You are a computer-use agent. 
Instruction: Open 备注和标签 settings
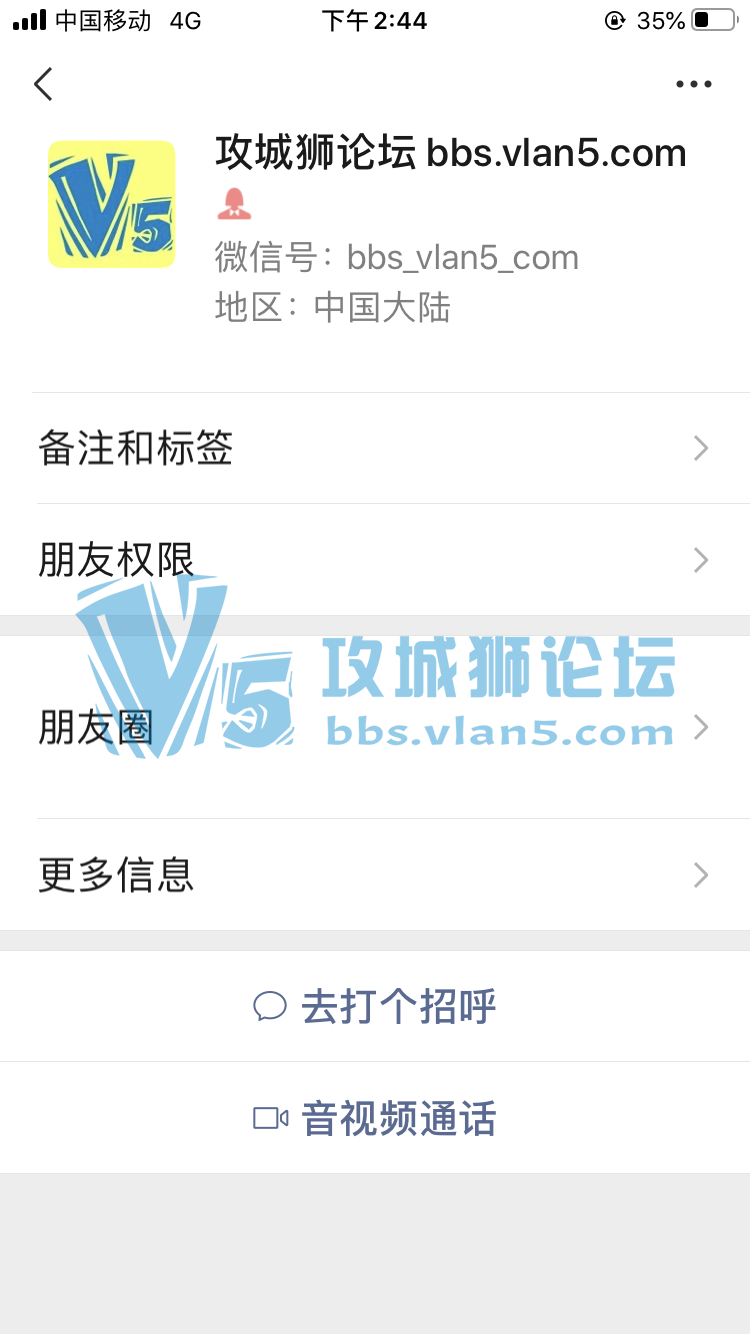(375, 449)
